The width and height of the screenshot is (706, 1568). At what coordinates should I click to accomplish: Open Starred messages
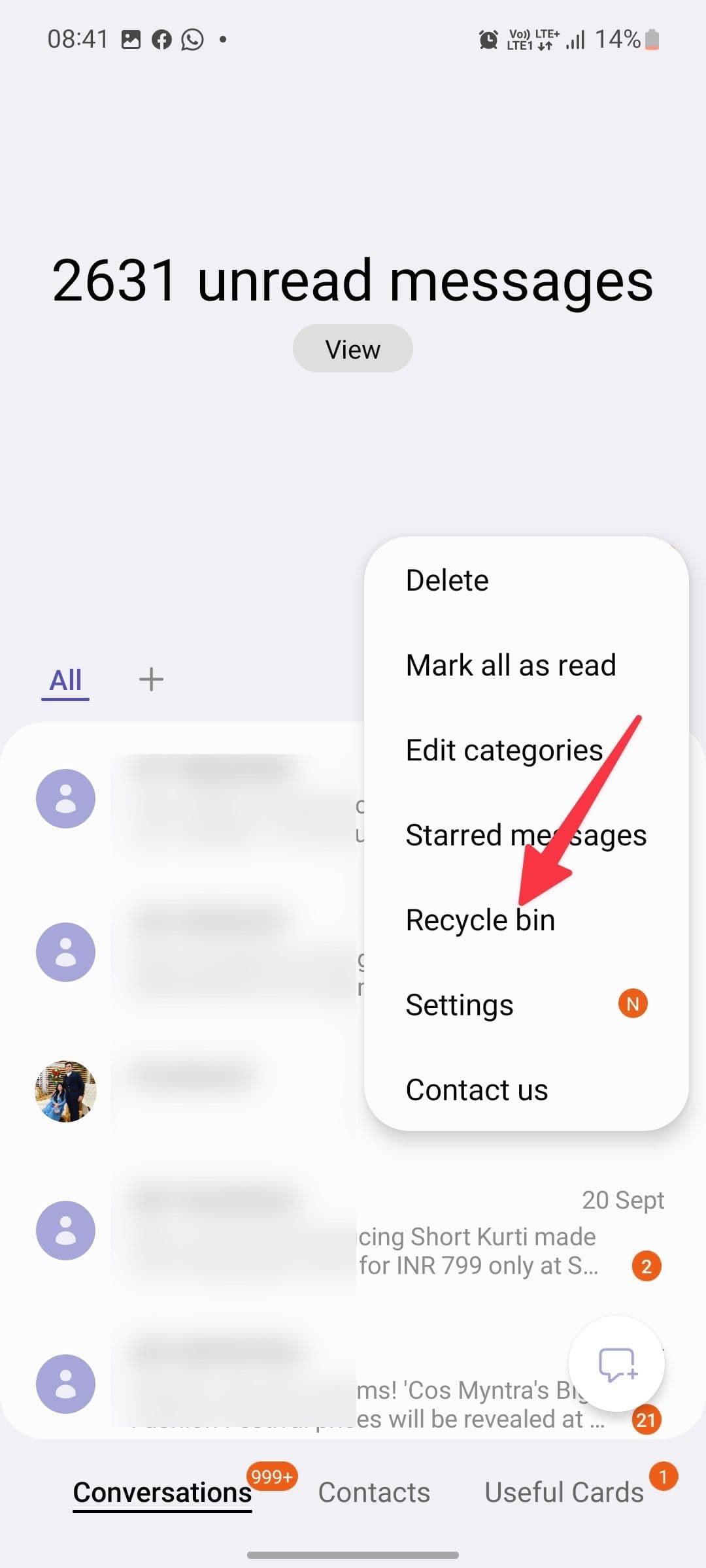pyautogui.click(x=526, y=835)
